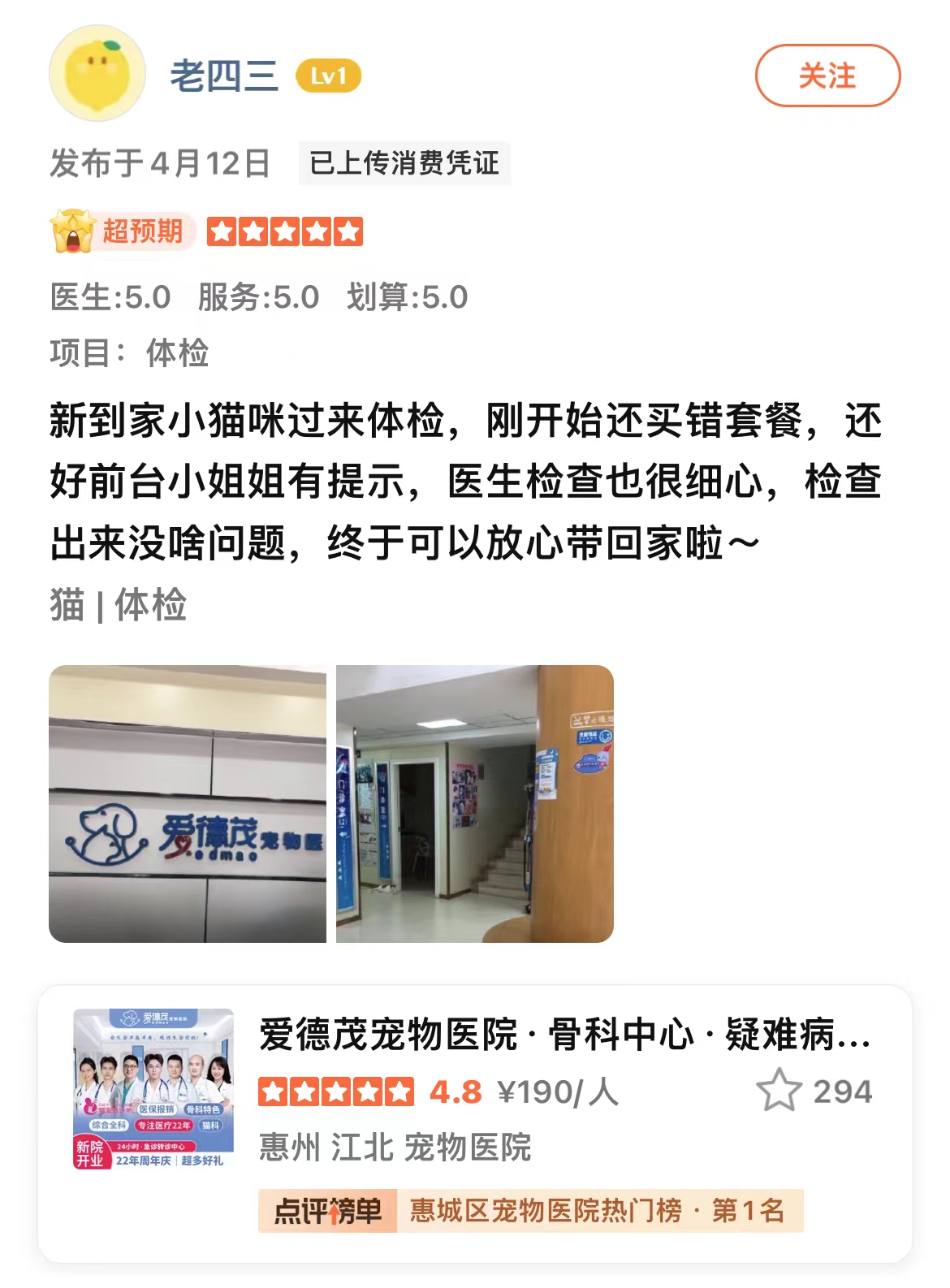
Task: Follow user 老四三 via 关注 button
Action: (827, 76)
